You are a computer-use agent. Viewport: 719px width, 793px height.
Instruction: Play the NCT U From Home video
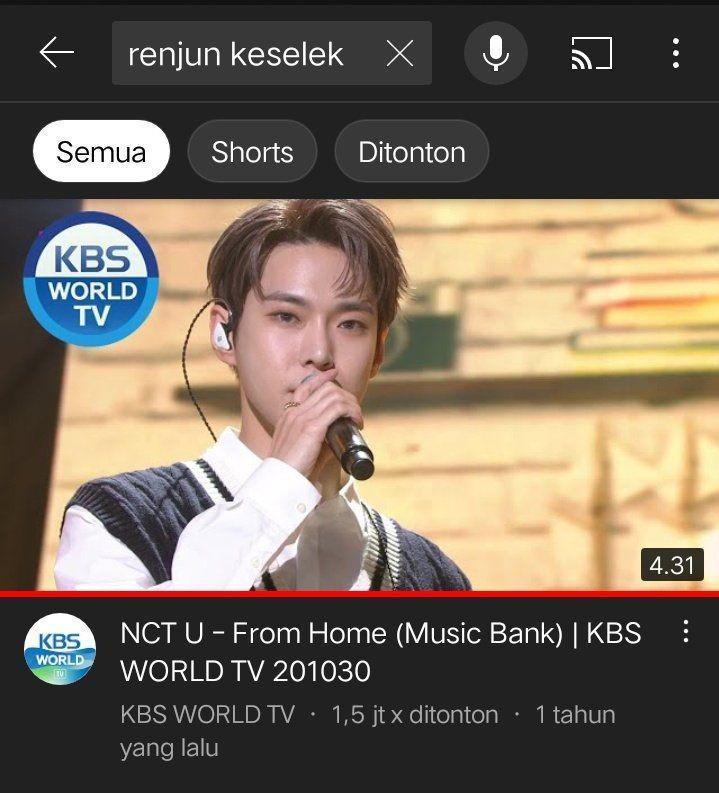[x=360, y=395]
